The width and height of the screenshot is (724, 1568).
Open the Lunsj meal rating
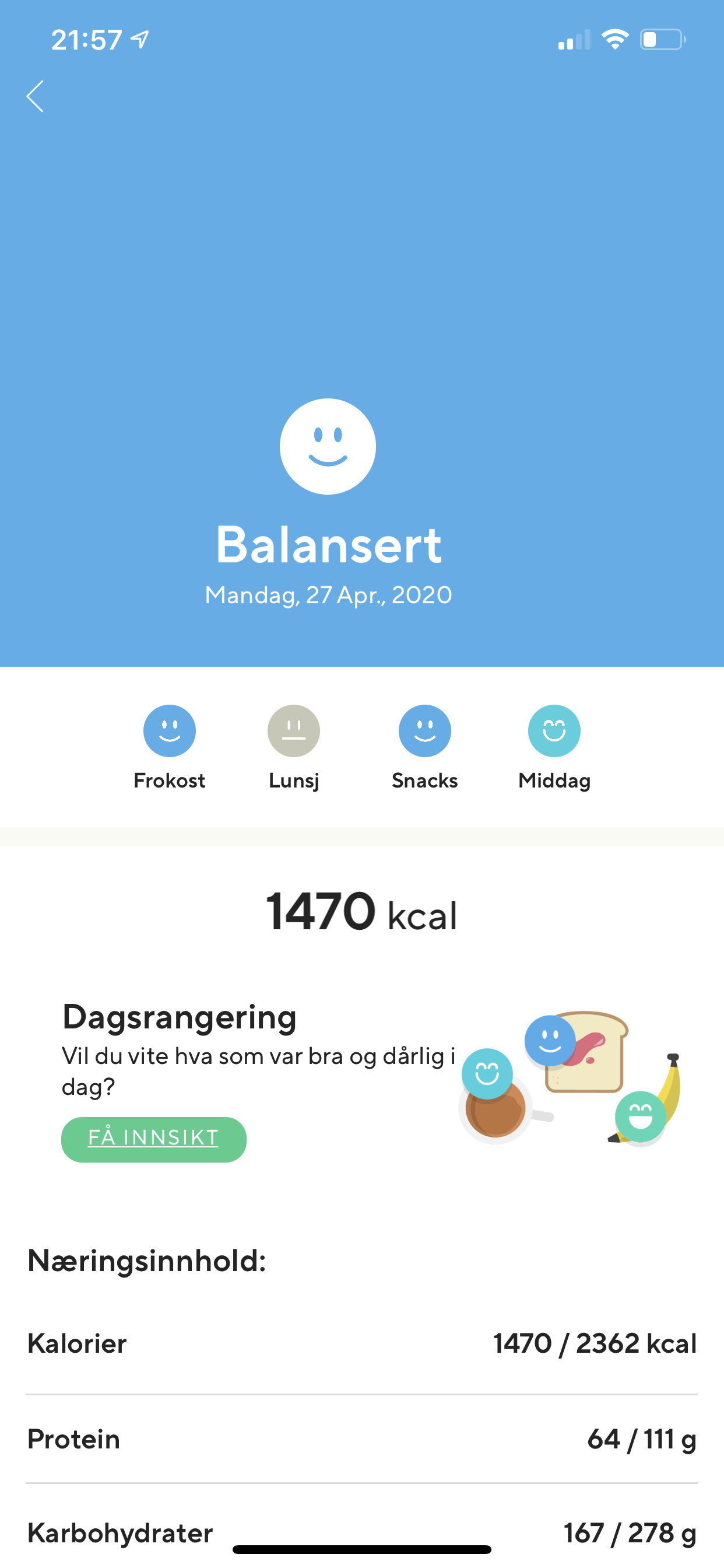pos(294,747)
